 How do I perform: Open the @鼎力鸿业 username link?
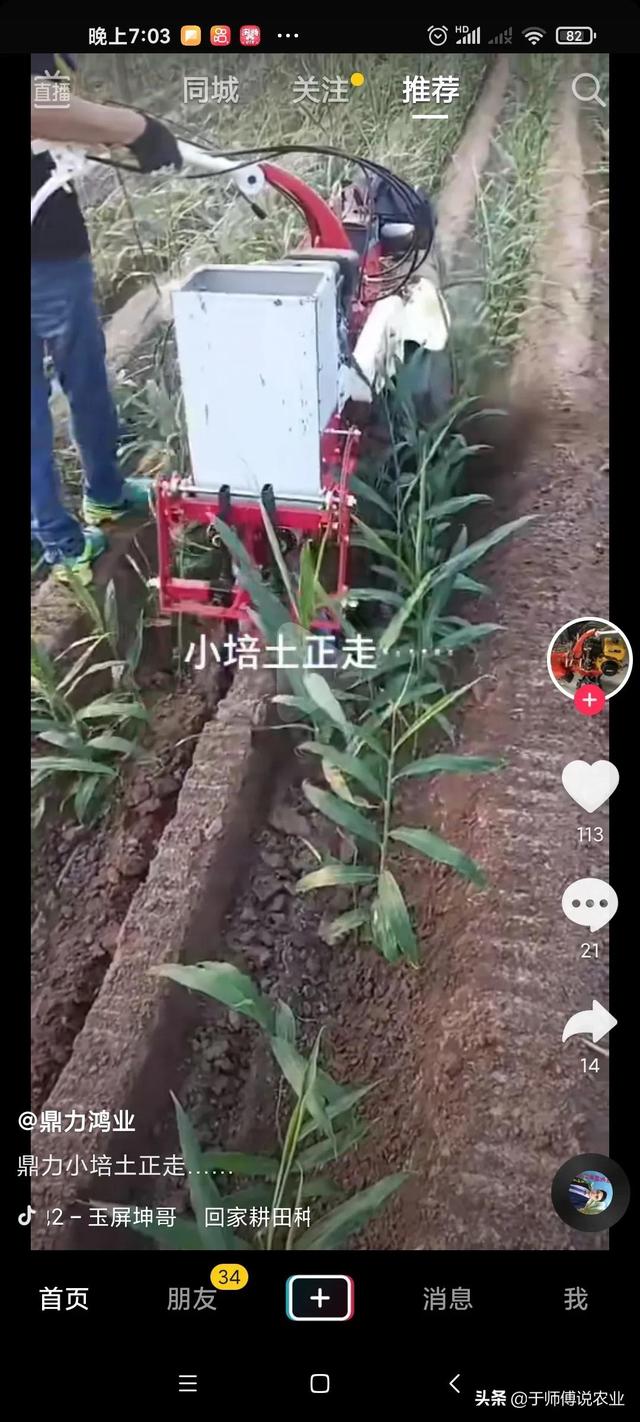pyautogui.click(x=77, y=1121)
